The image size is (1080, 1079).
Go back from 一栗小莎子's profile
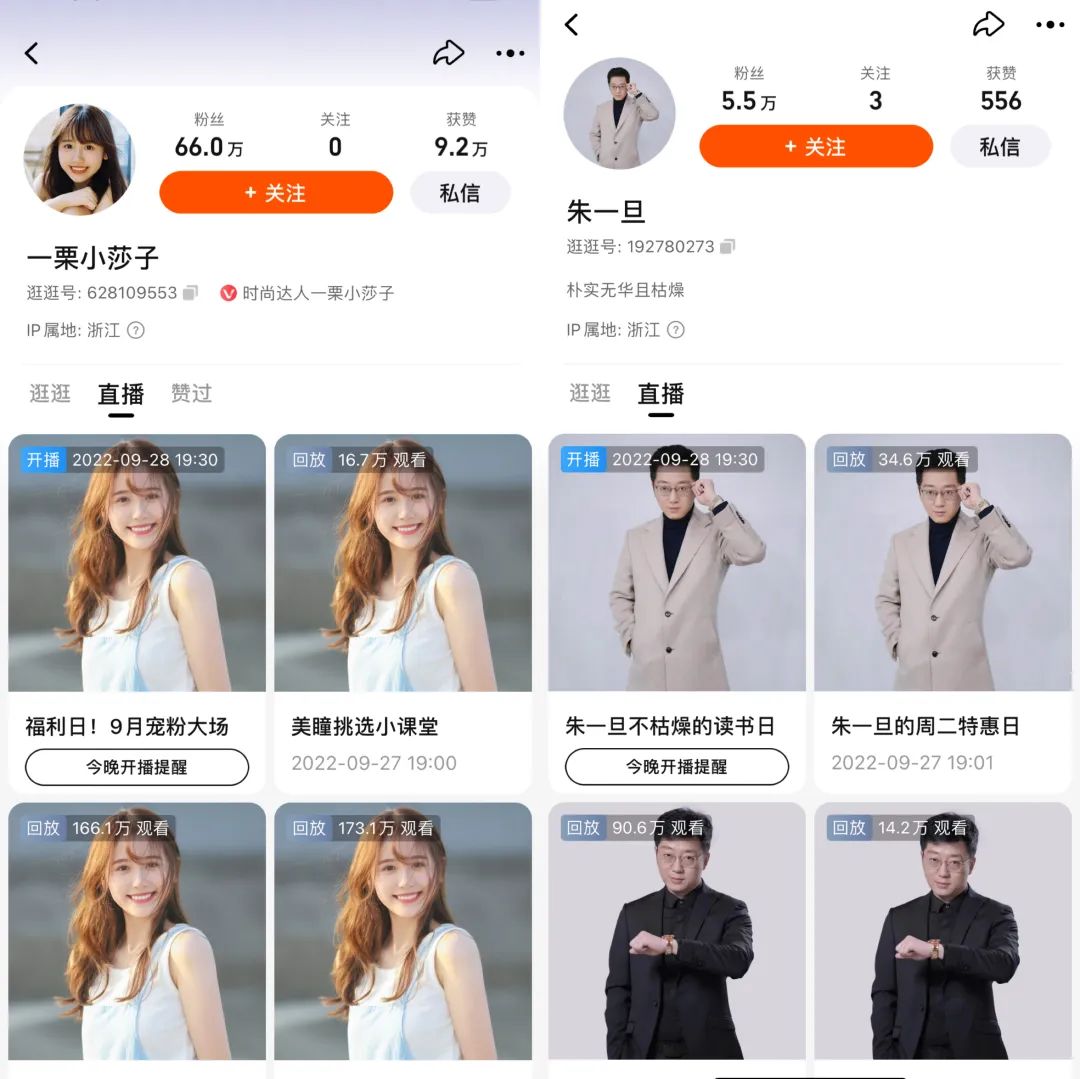[x=32, y=54]
